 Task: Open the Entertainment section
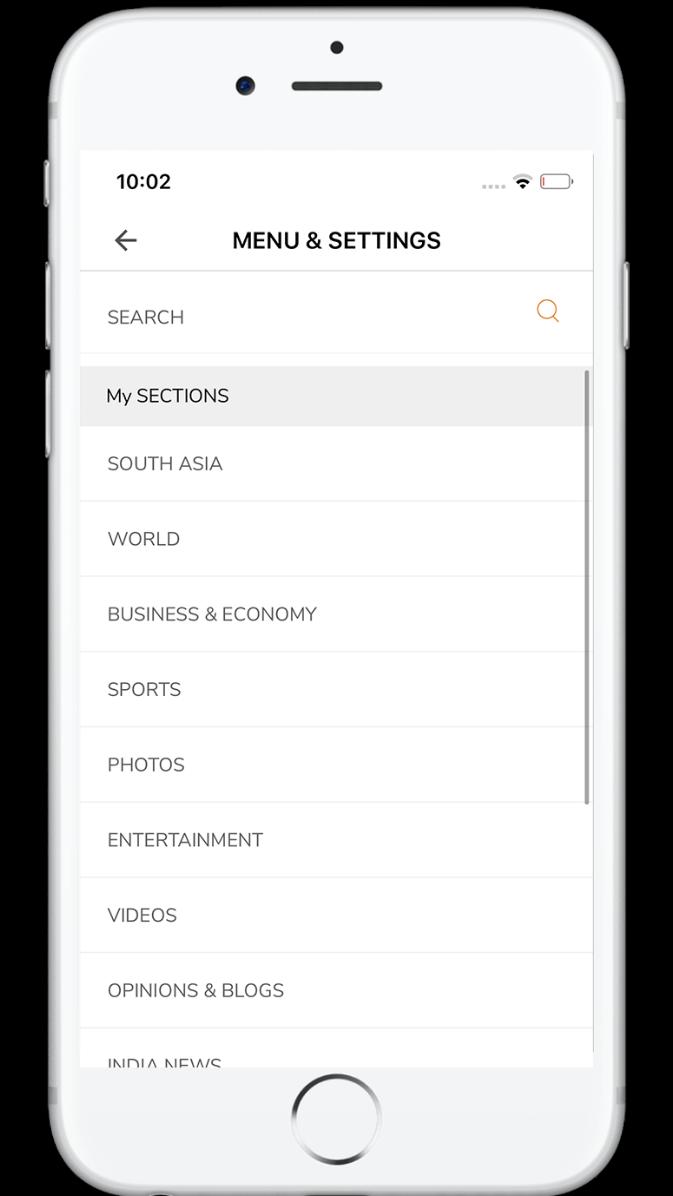(x=336, y=840)
